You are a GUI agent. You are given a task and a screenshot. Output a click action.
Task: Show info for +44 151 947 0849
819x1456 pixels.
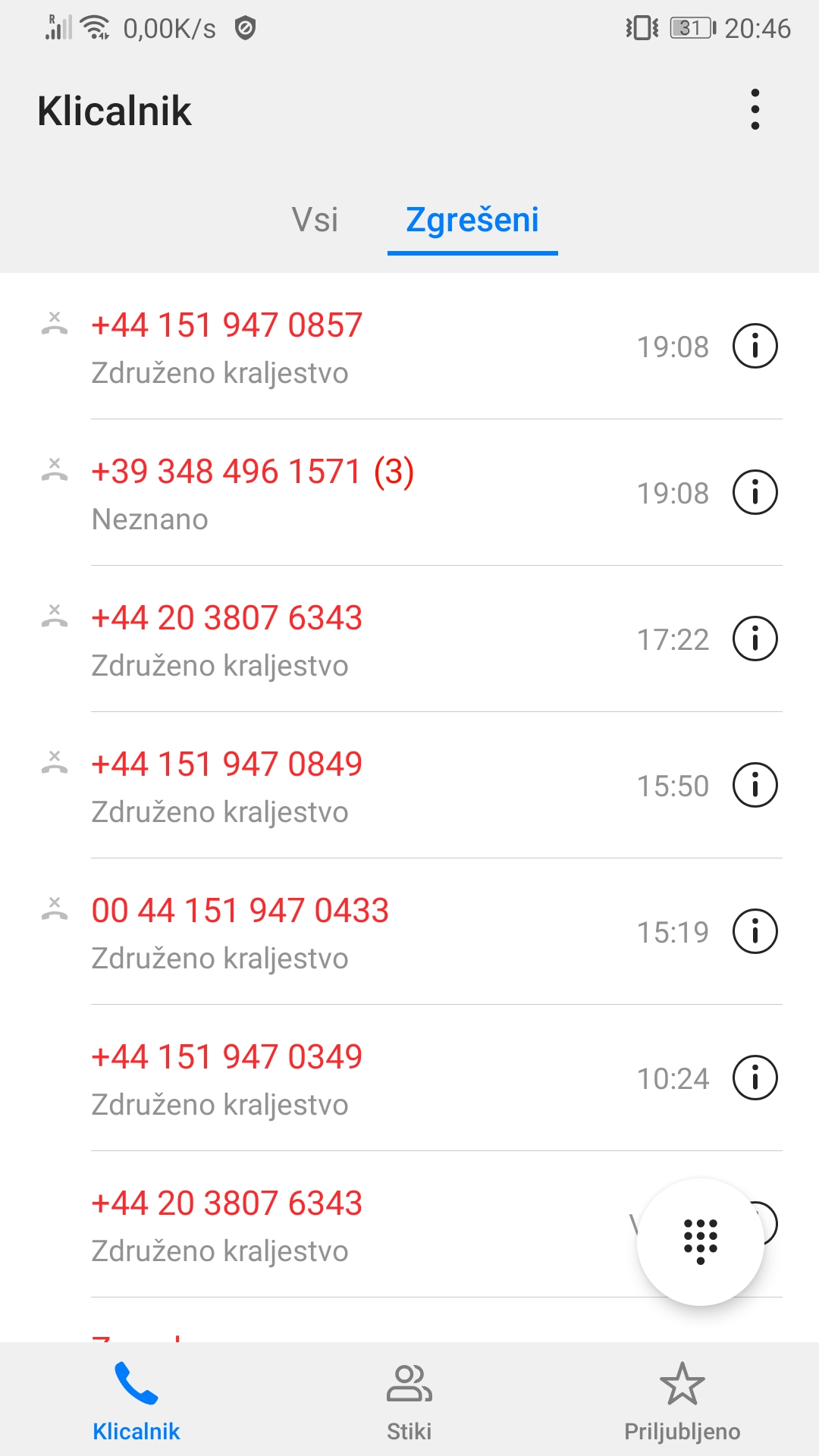[x=755, y=785]
